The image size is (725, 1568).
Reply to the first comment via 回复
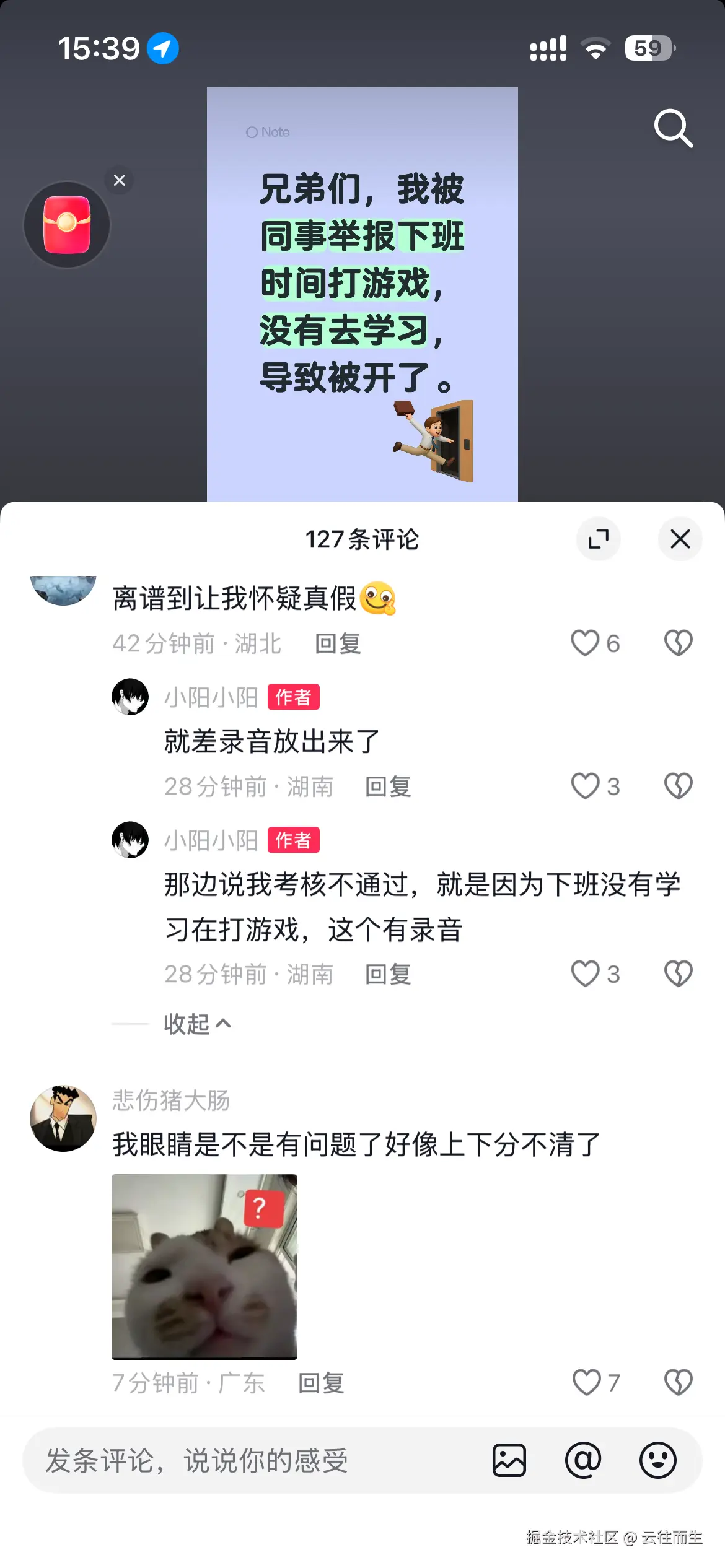click(338, 644)
